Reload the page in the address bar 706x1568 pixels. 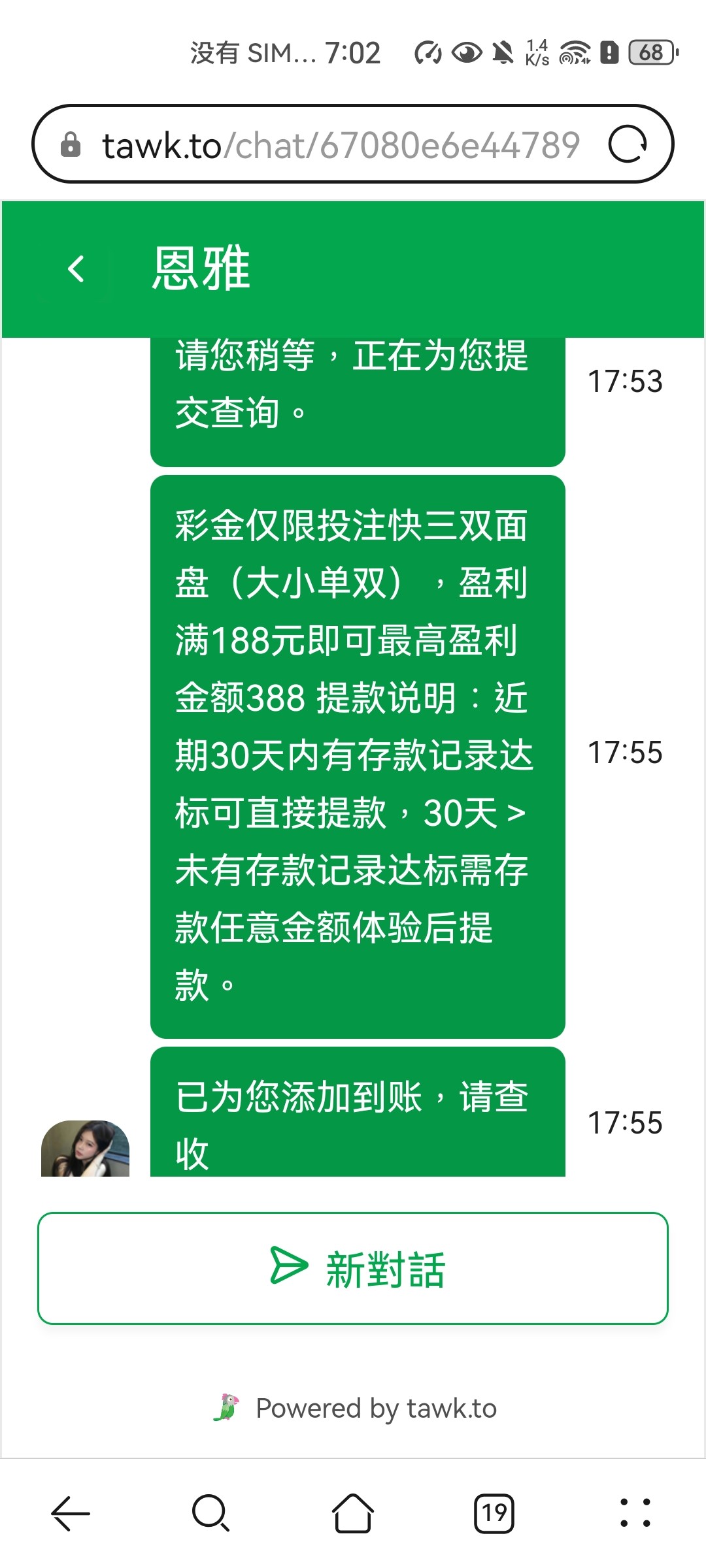coord(628,144)
